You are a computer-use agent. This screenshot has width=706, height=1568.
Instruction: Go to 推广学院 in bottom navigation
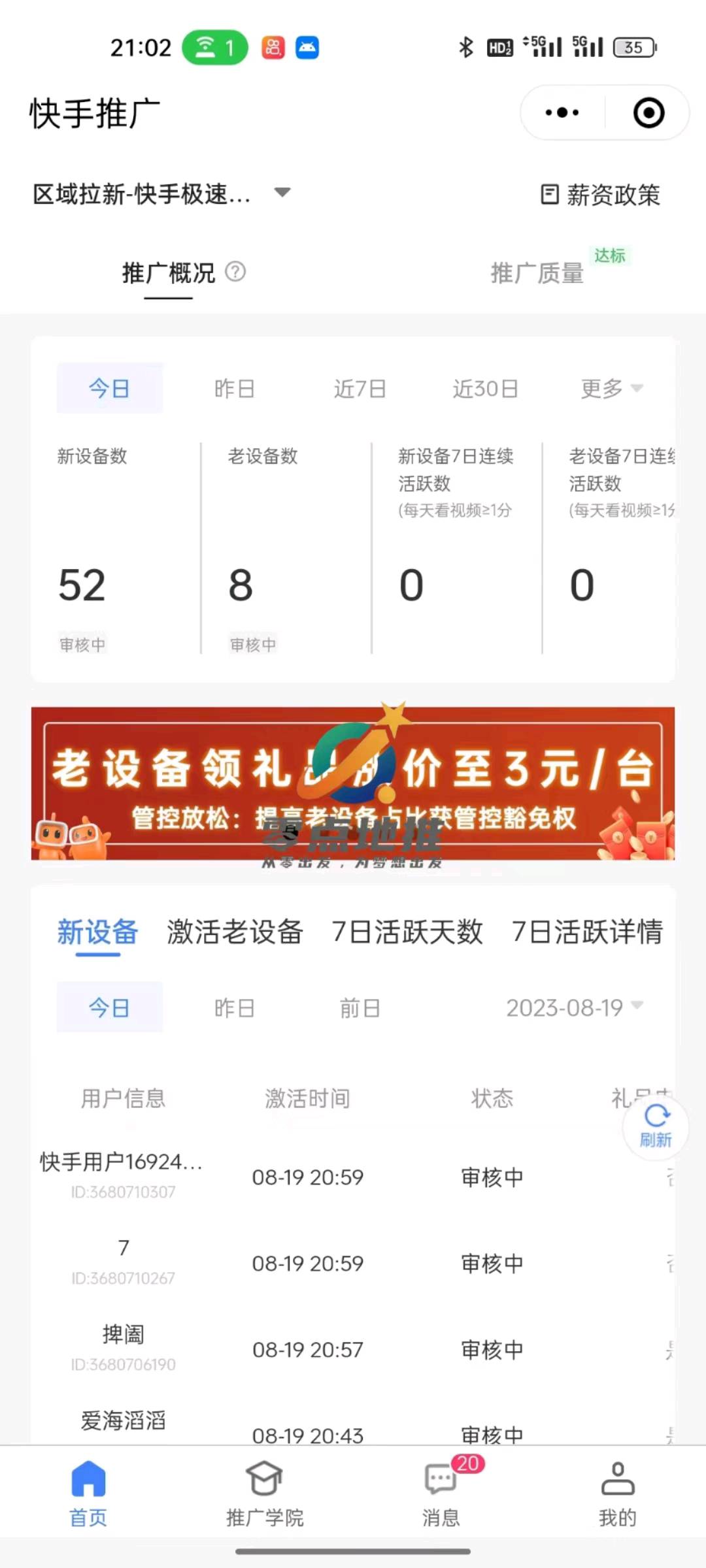pos(265,1494)
